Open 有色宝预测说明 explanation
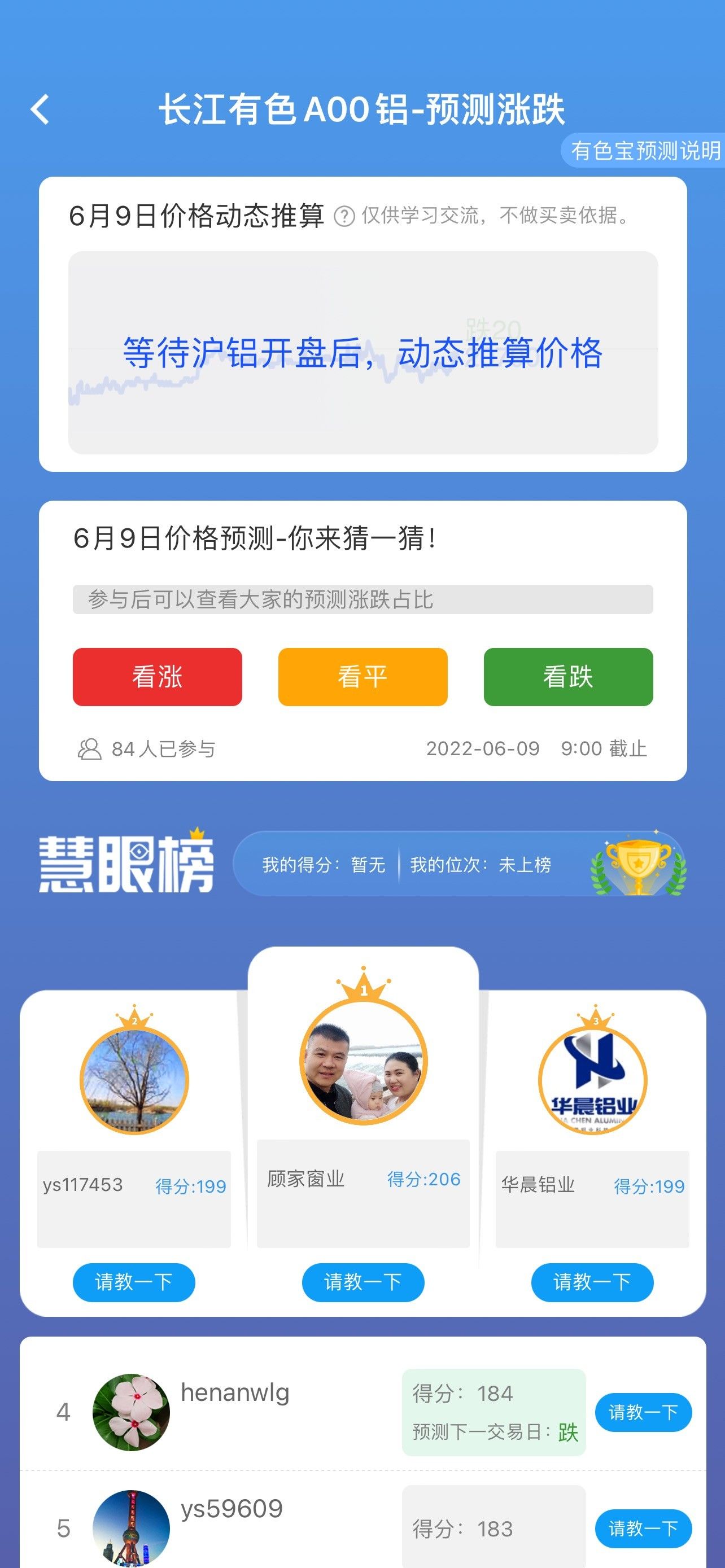725x1568 pixels. point(644,150)
